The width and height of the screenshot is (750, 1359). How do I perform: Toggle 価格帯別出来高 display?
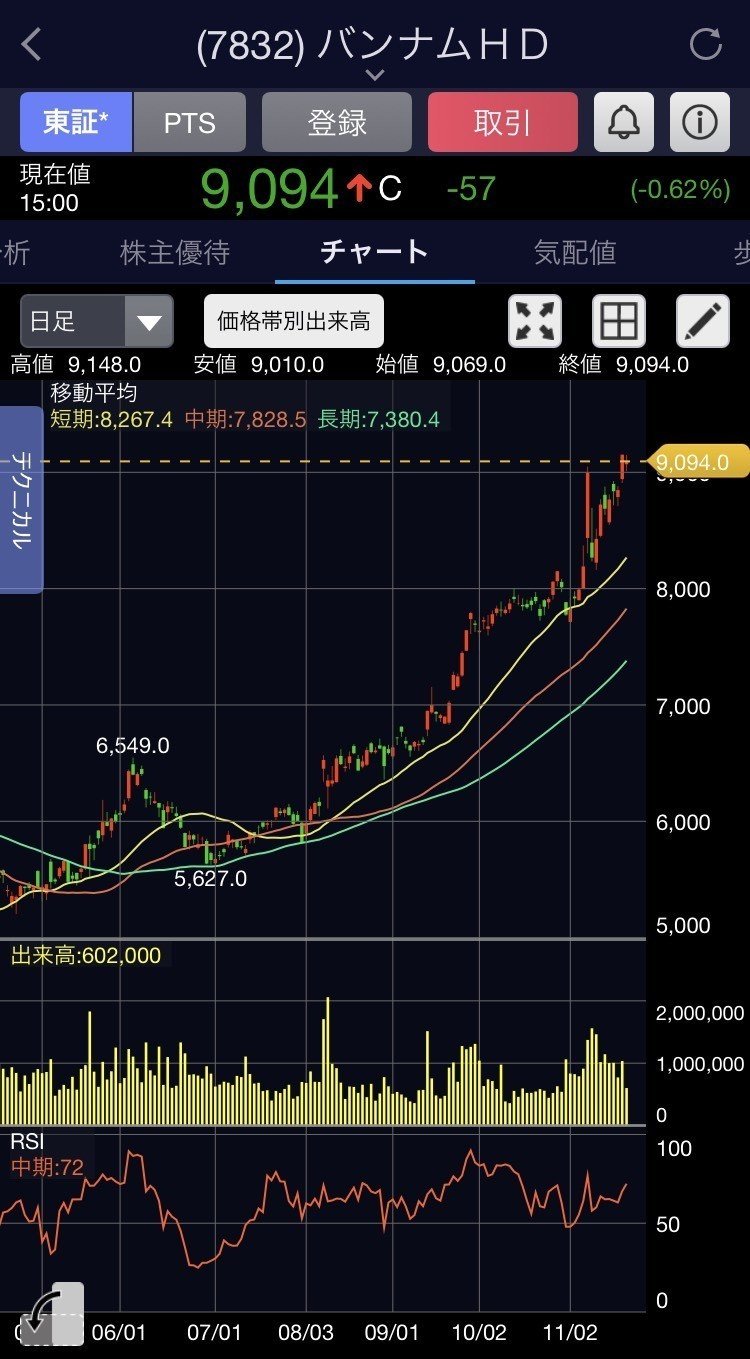click(x=294, y=321)
